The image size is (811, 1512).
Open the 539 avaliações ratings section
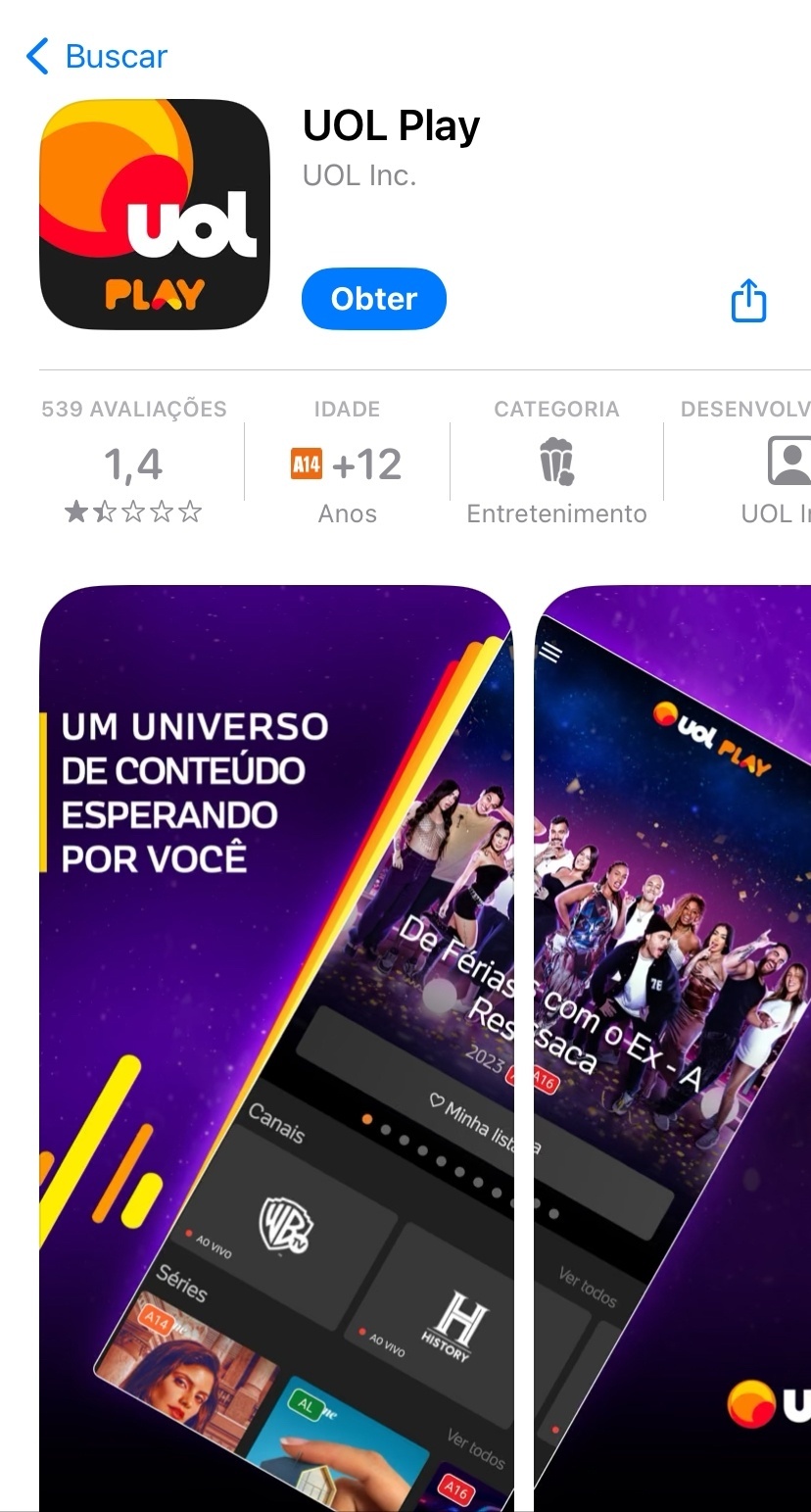[134, 463]
